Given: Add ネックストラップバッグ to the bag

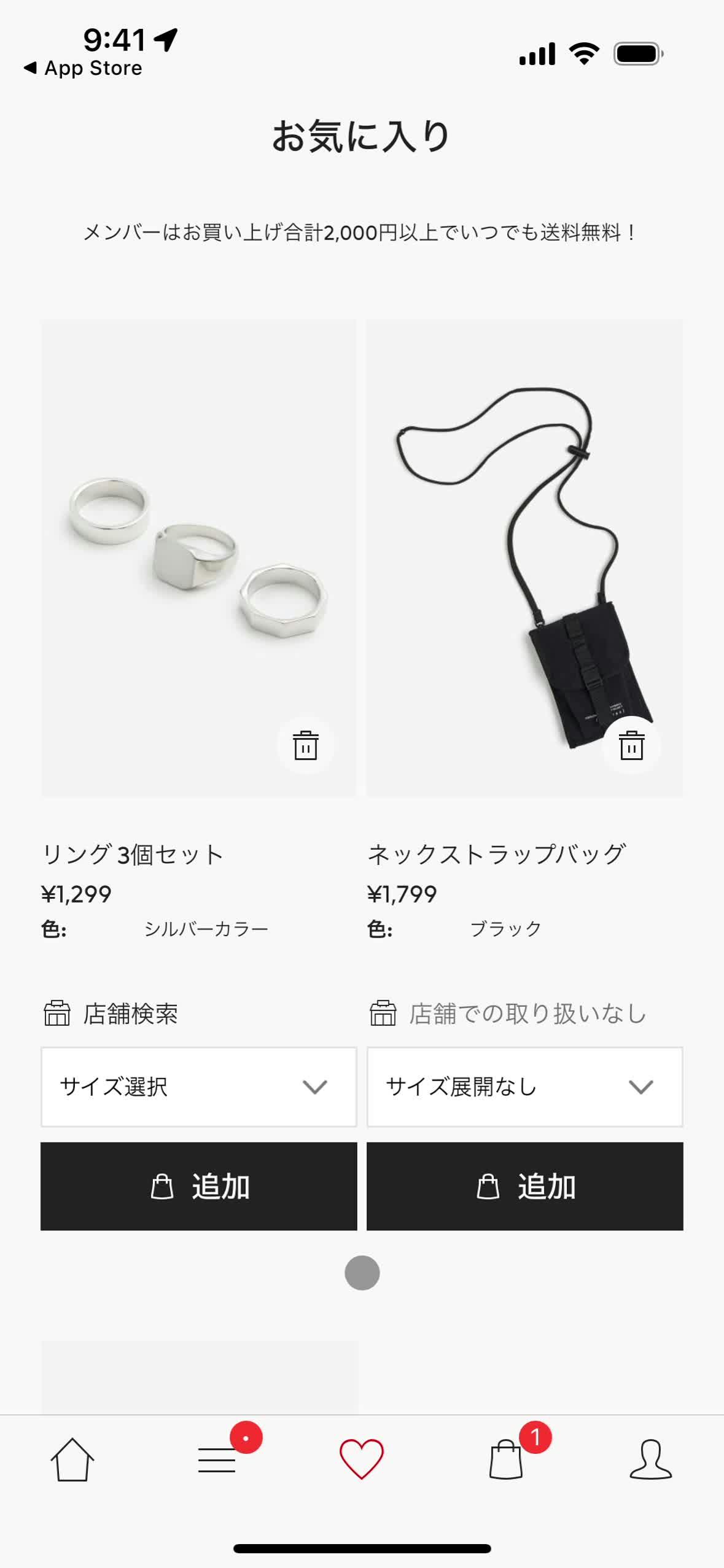Looking at the screenshot, I should (524, 1186).
